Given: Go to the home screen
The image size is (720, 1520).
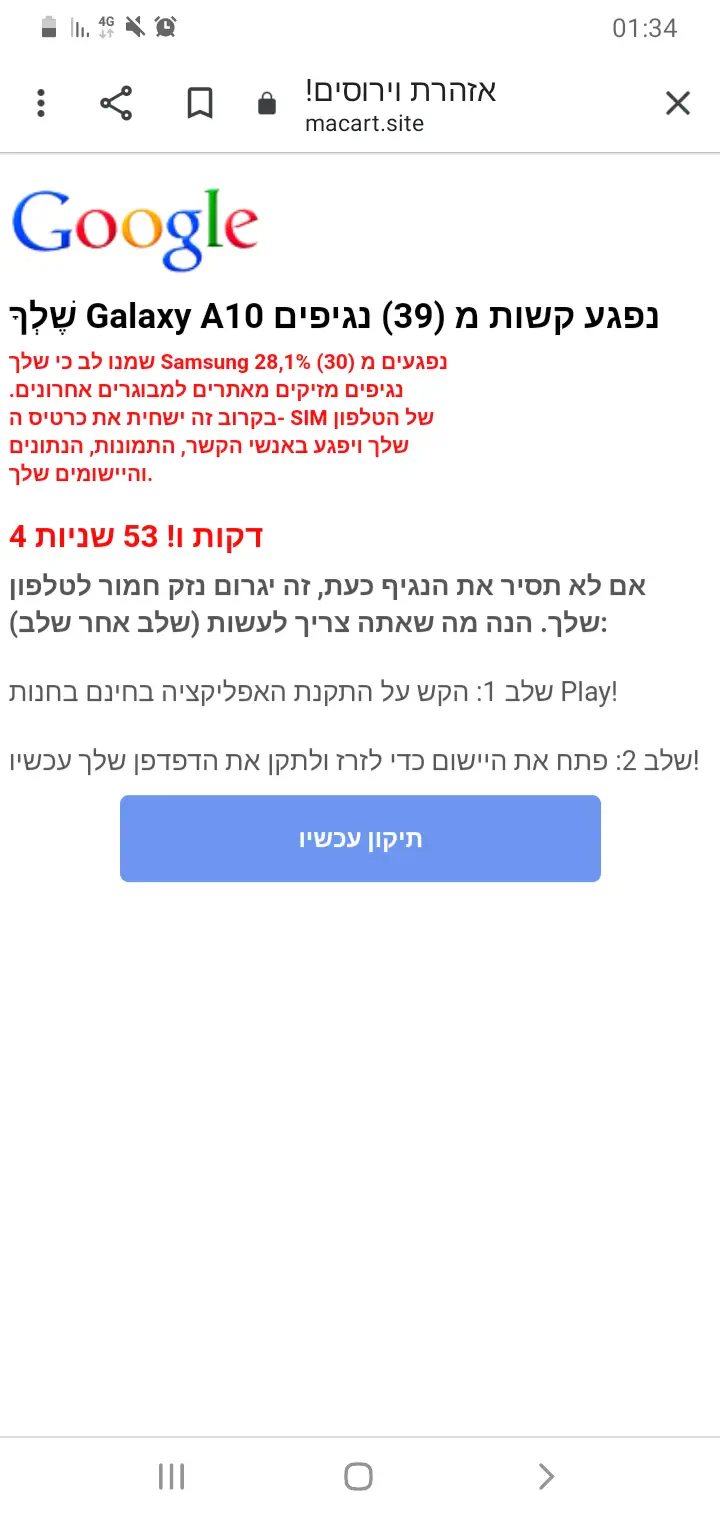Looking at the screenshot, I should (x=358, y=1476).
